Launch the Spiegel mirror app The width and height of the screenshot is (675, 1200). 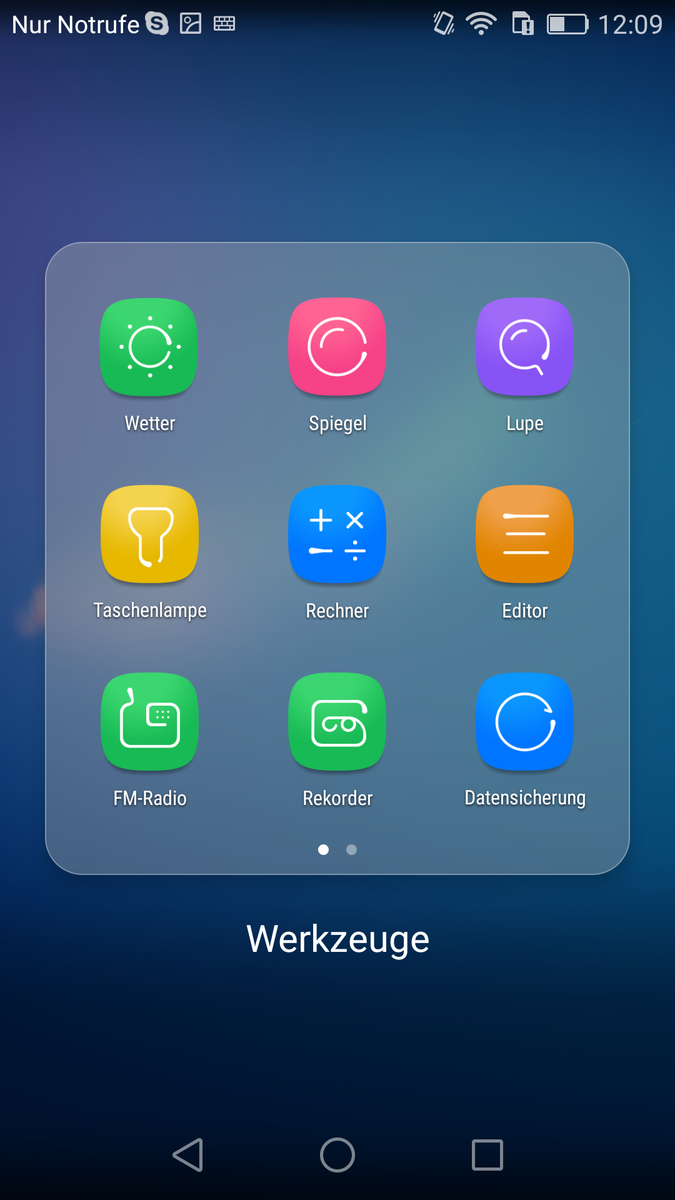pyautogui.click(x=337, y=347)
